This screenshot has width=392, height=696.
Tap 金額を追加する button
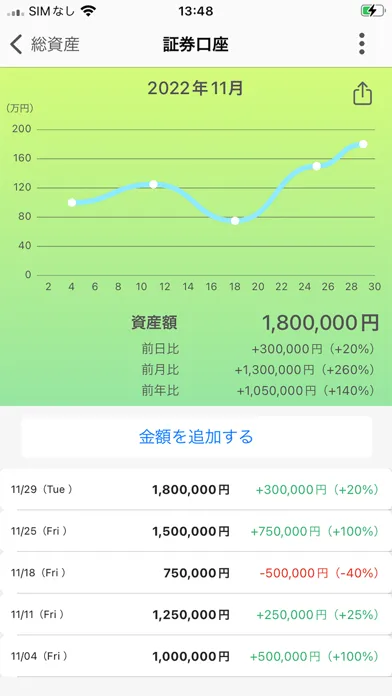pos(196,437)
